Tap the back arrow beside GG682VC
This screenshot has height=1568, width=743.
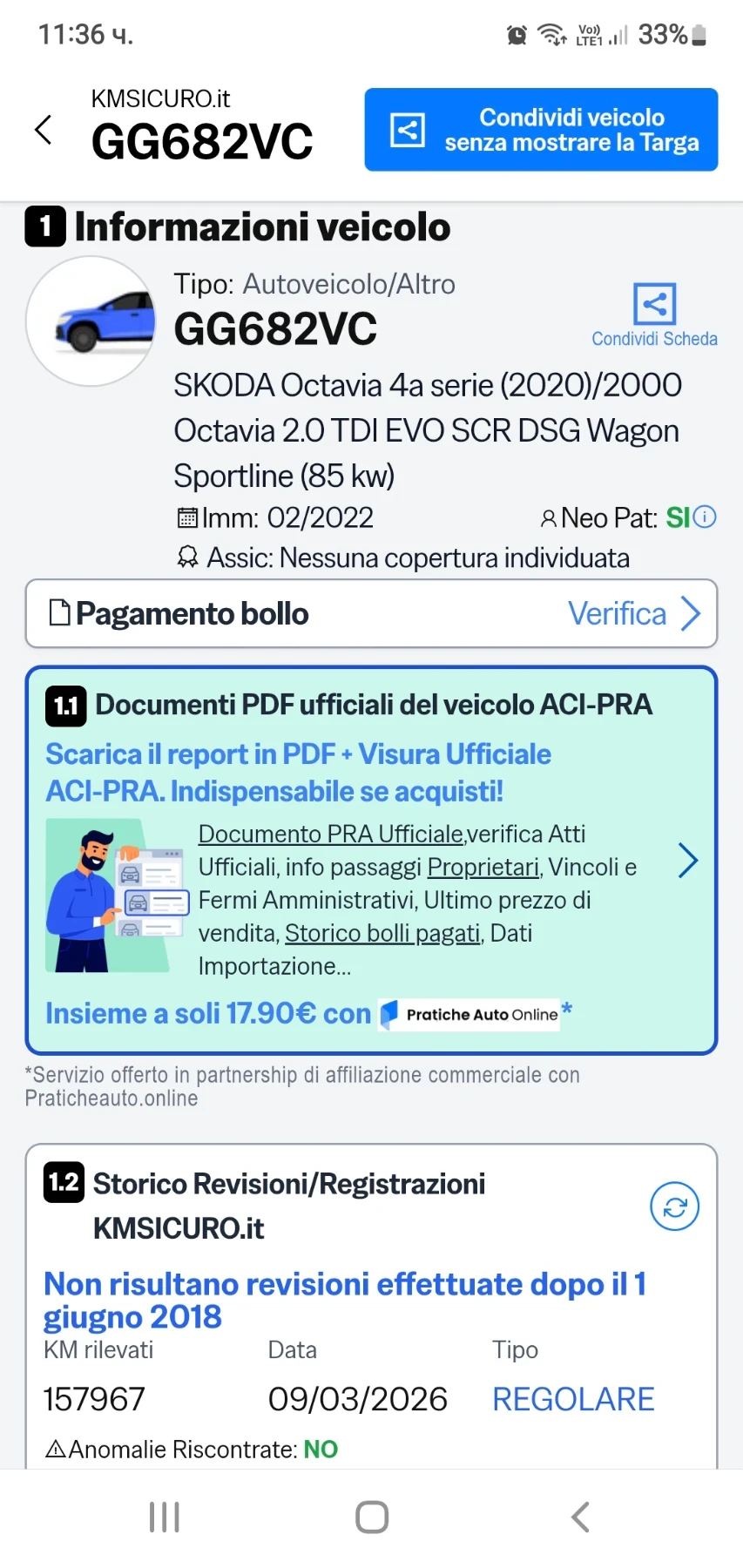click(x=42, y=129)
